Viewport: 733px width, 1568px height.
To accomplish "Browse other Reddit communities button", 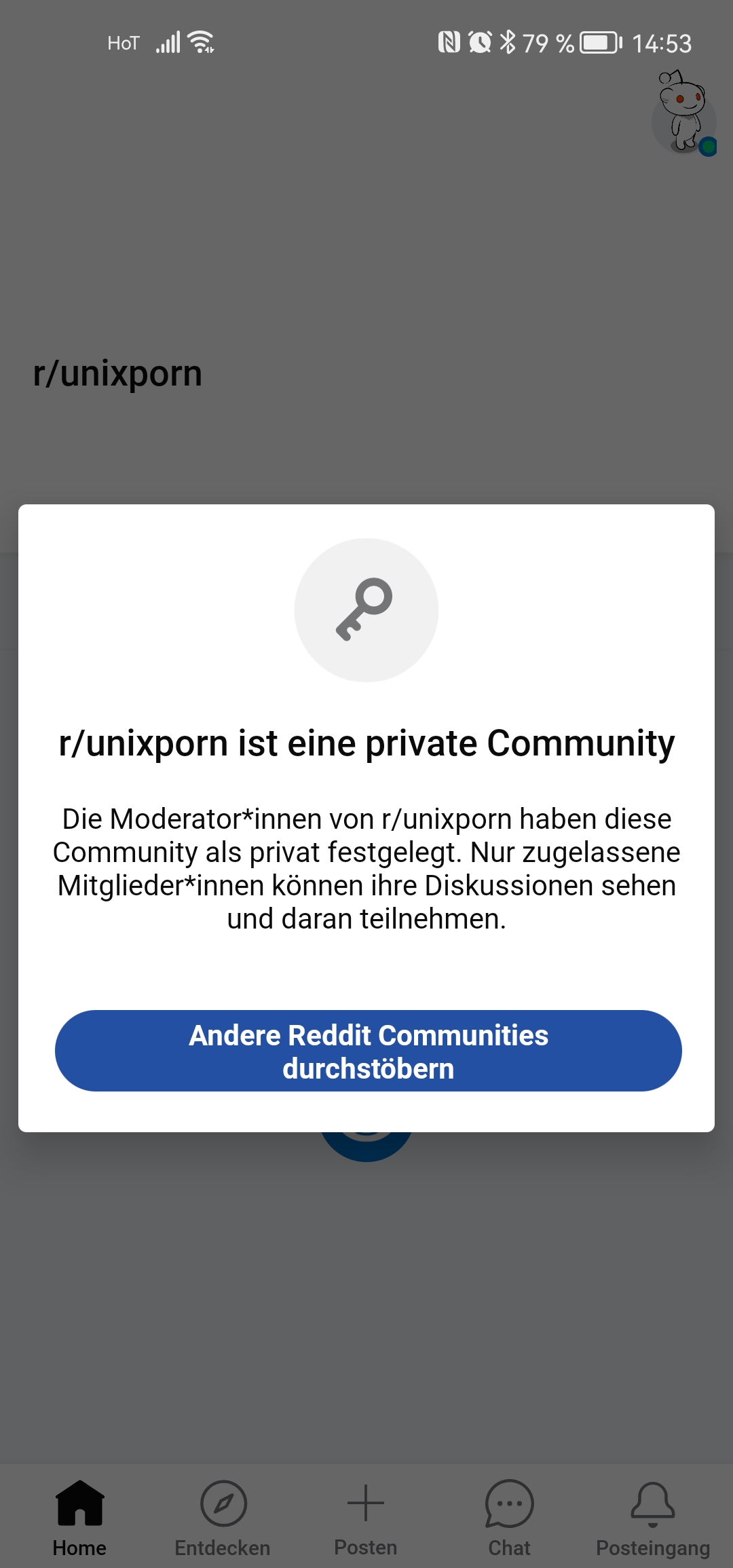I will tap(368, 1051).
